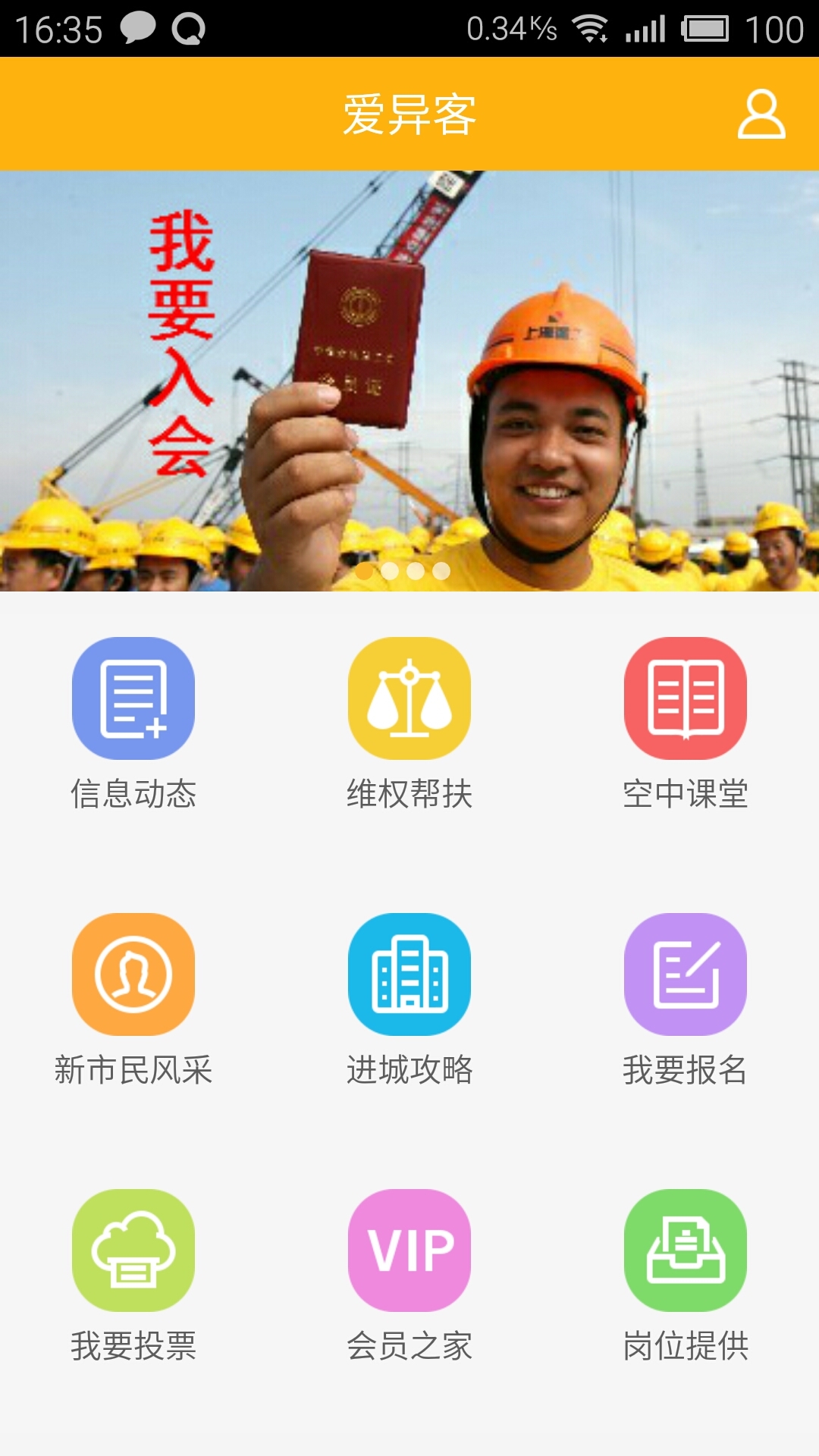Open the 我要入会 banner

tap(409, 381)
